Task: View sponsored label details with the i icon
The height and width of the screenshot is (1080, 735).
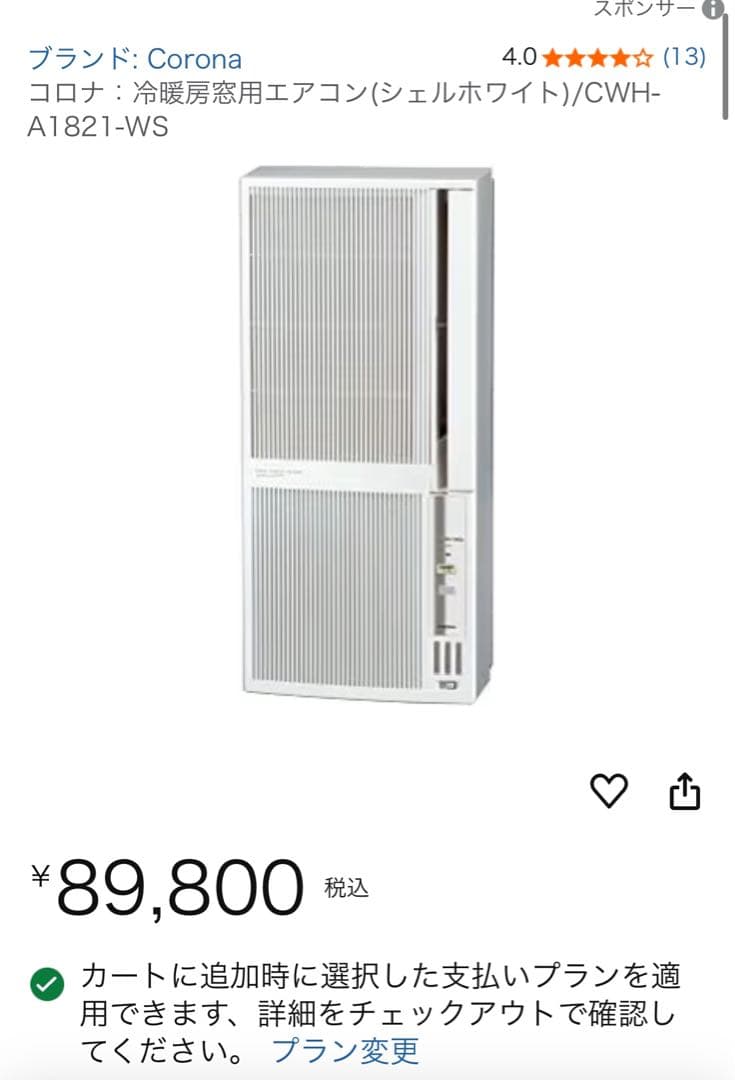Action: 711,11
